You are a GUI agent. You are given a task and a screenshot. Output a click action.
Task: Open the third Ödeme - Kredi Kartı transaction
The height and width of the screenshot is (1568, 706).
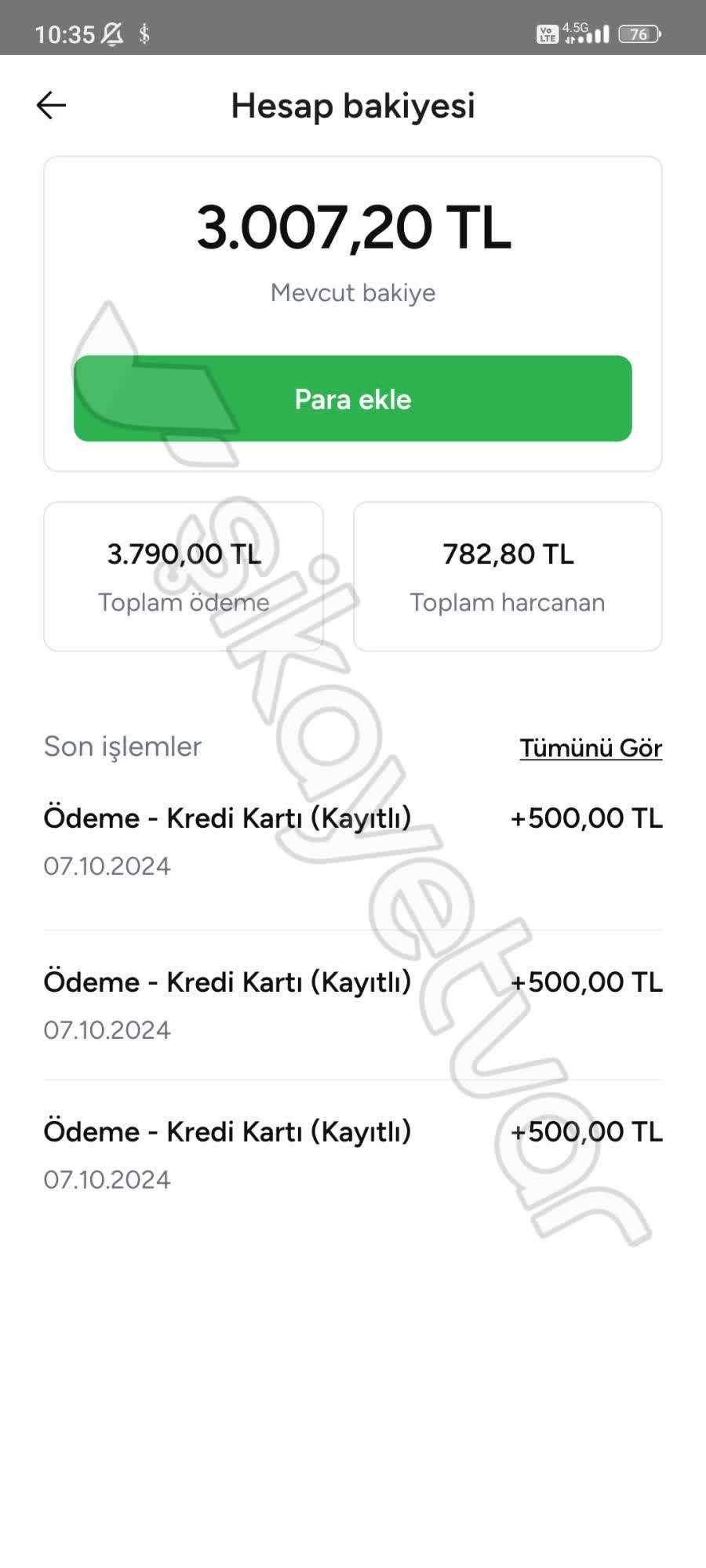[353, 1152]
